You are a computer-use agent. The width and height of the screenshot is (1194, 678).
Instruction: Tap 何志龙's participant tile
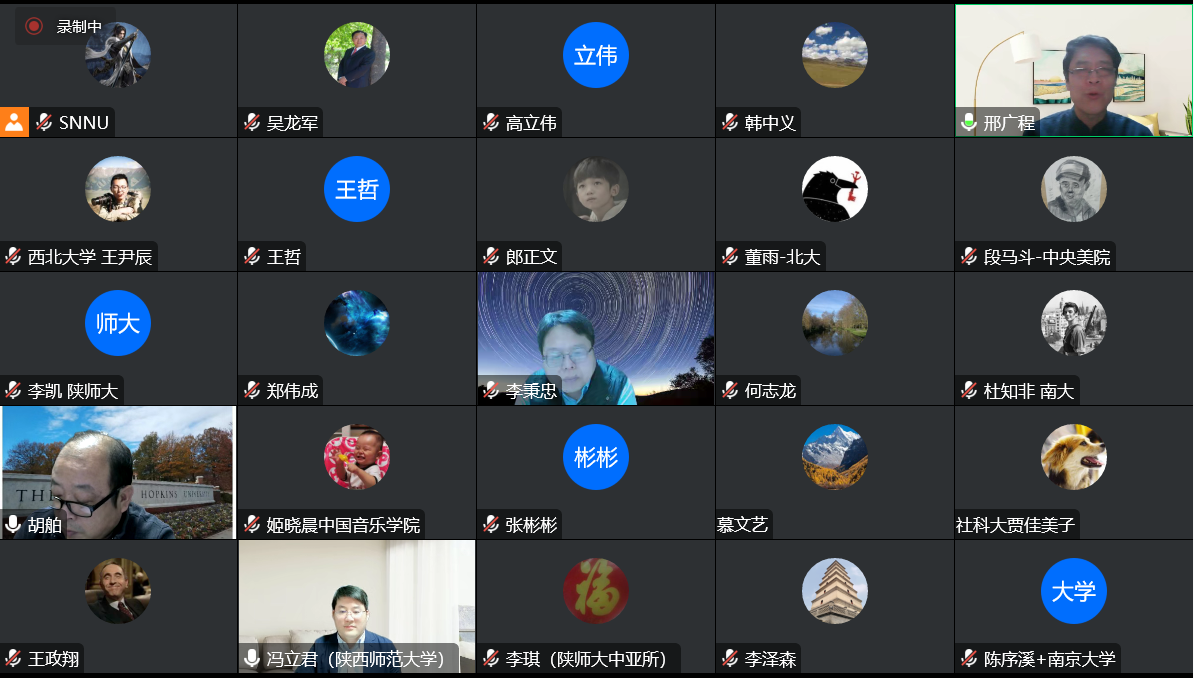tap(835, 338)
